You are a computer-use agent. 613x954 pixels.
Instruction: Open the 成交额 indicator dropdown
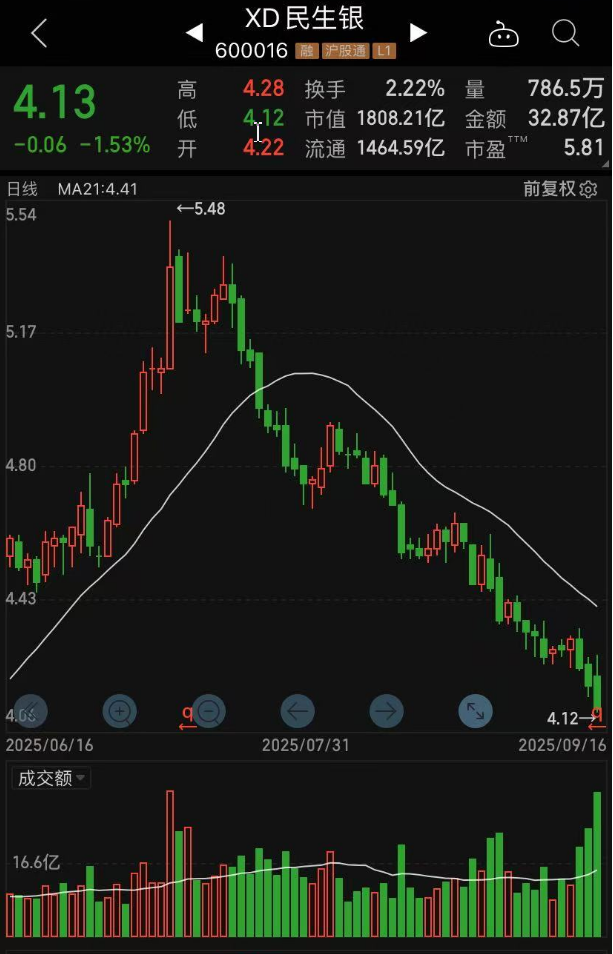click(x=50, y=778)
